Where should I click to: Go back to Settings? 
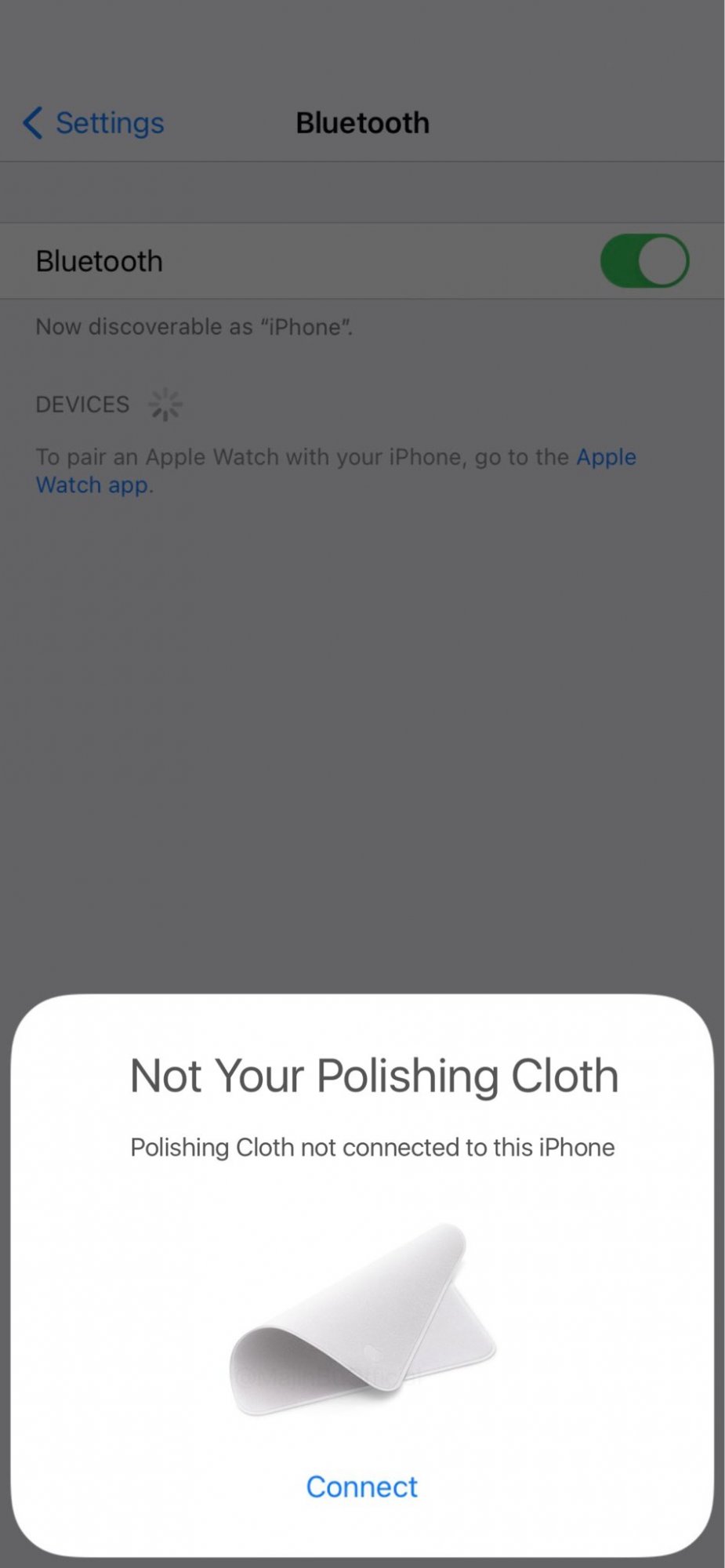point(93,123)
